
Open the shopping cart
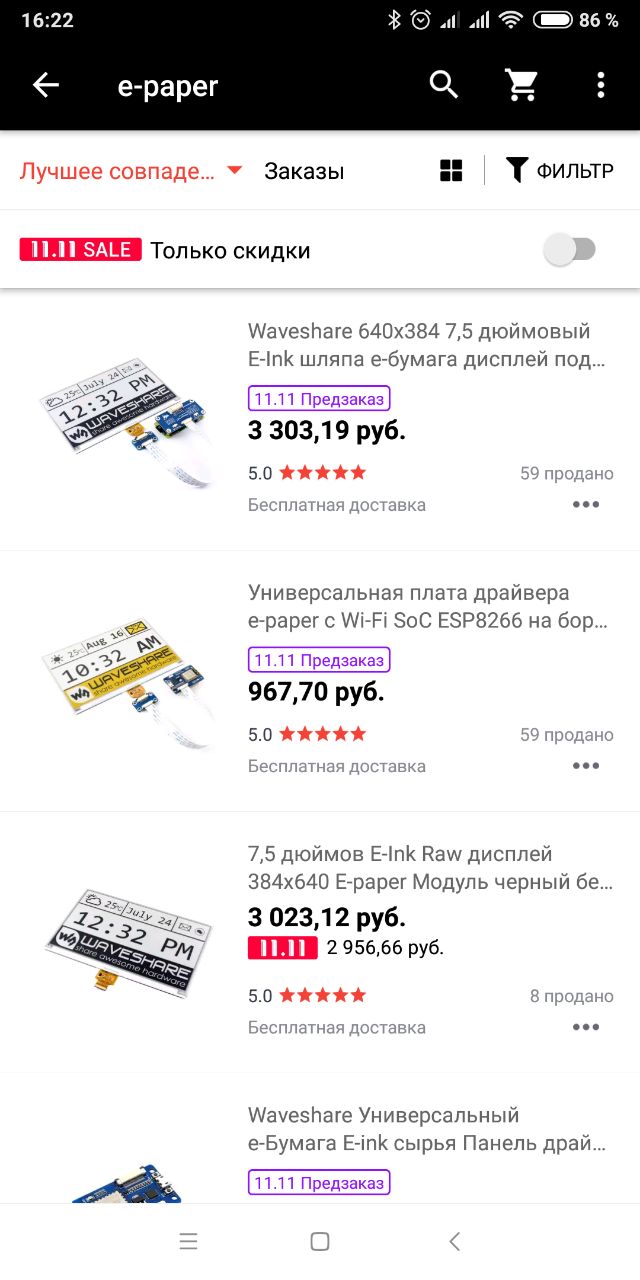522,86
